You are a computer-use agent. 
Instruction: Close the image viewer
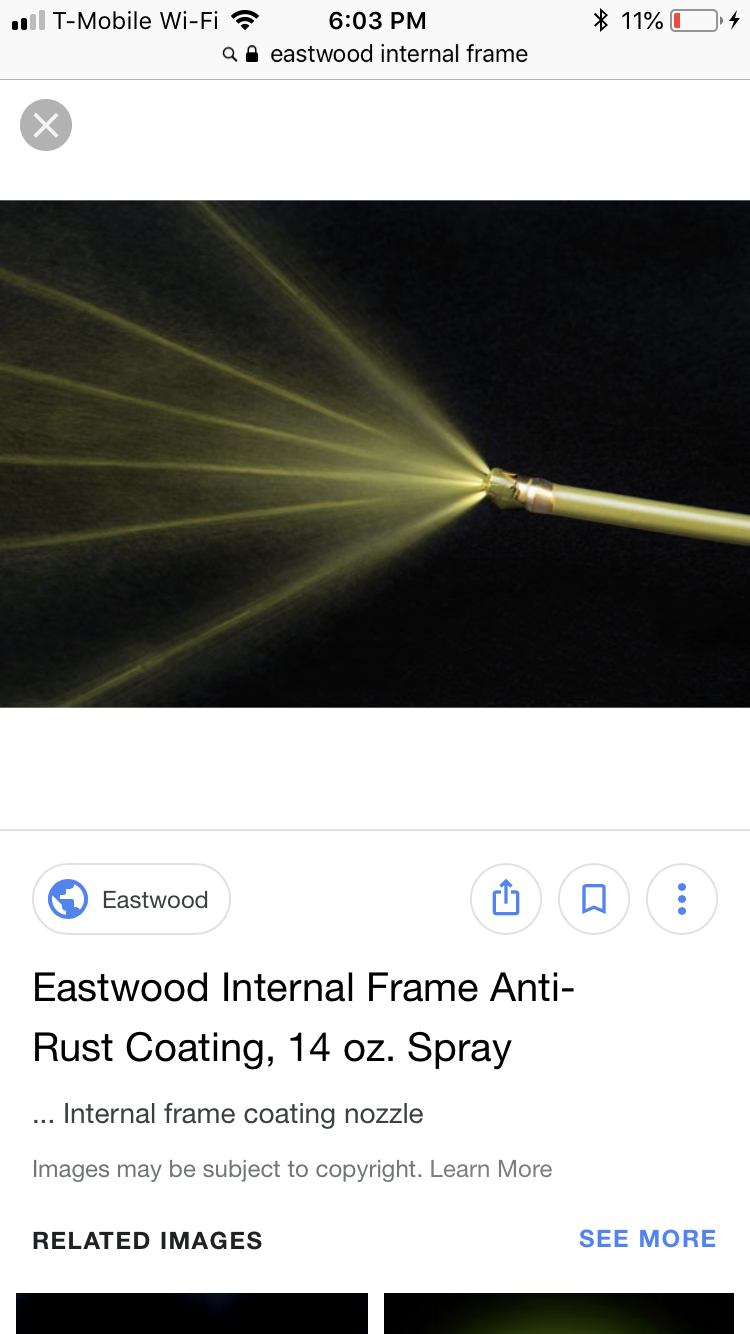point(46,125)
